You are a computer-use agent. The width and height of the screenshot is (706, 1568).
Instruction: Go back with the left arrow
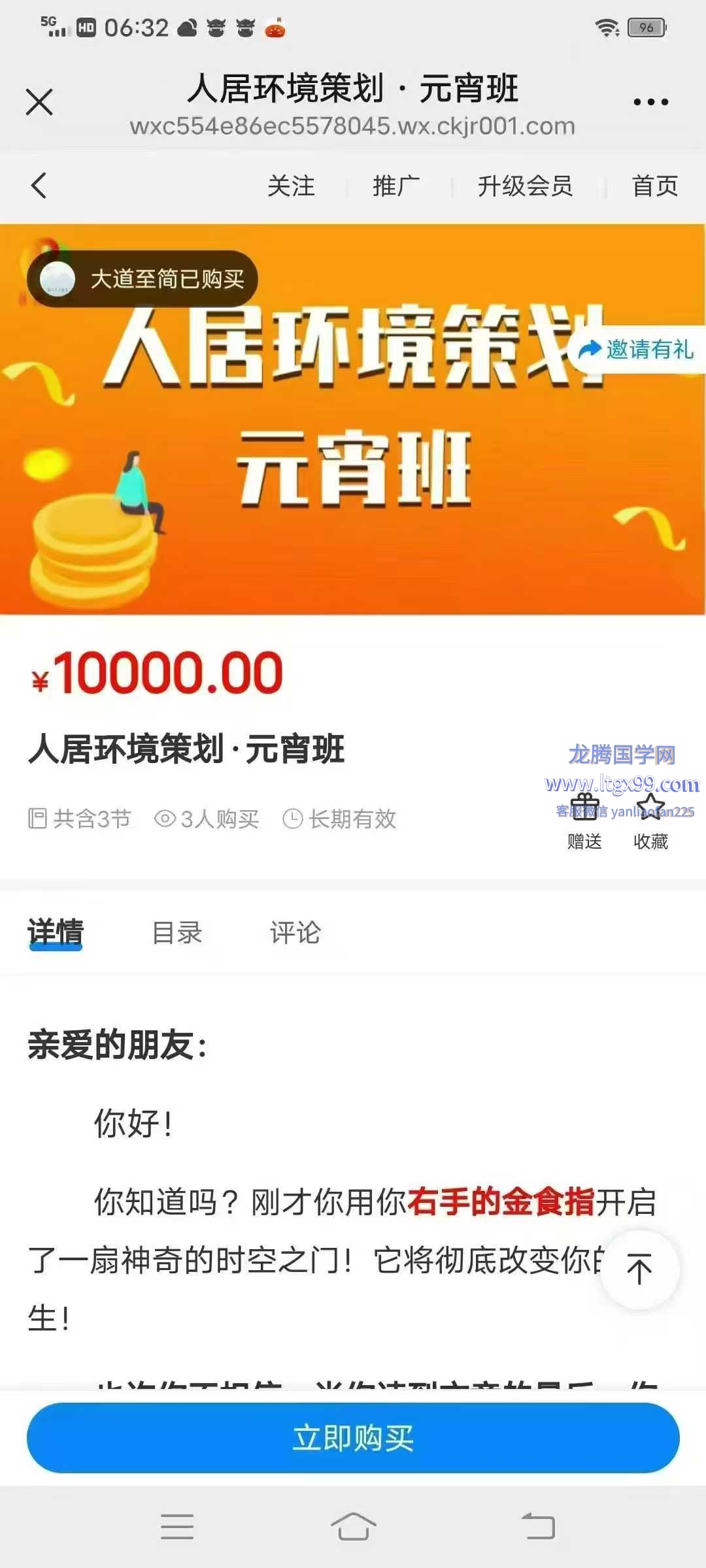click(x=39, y=186)
